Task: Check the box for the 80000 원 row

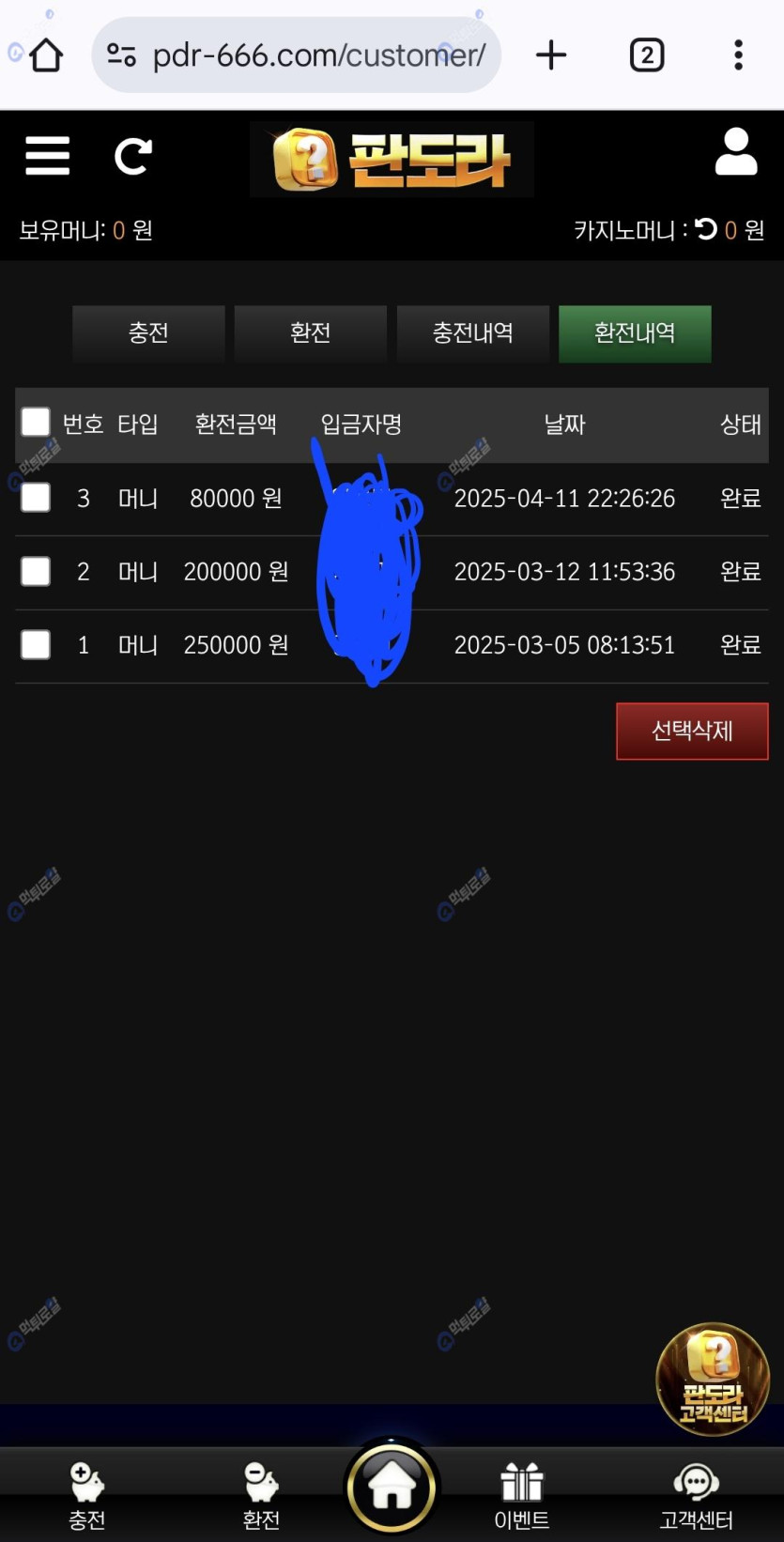Action: (36, 498)
